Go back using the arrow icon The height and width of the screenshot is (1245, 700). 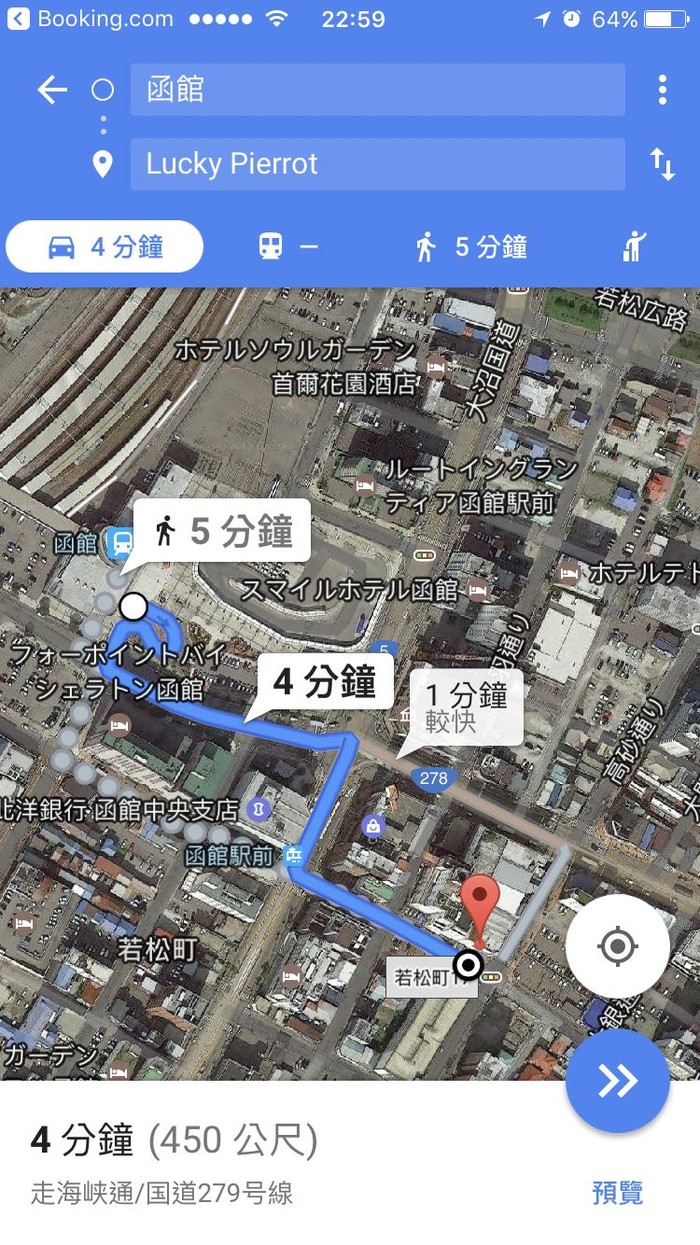(x=52, y=90)
